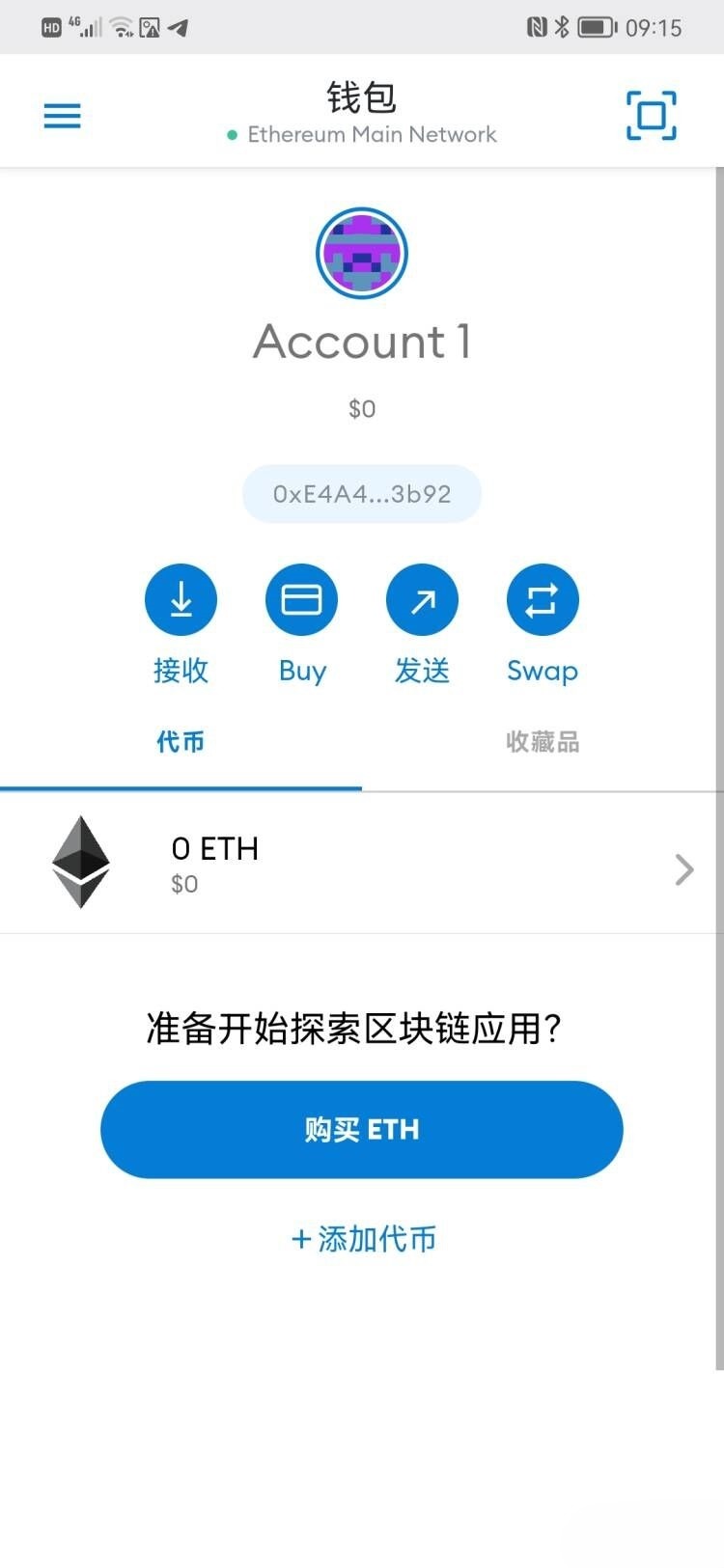
Task: Open the hamburger menu
Action: [62, 115]
